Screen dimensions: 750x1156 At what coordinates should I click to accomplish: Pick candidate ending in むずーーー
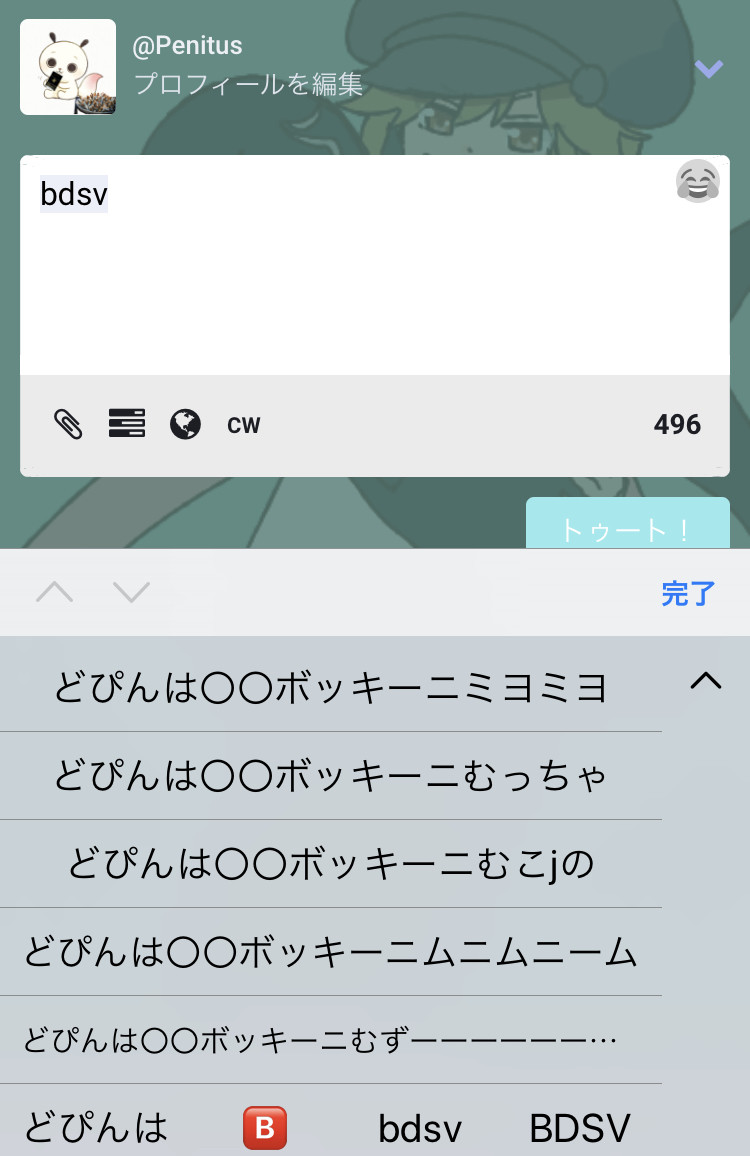point(320,1040)
